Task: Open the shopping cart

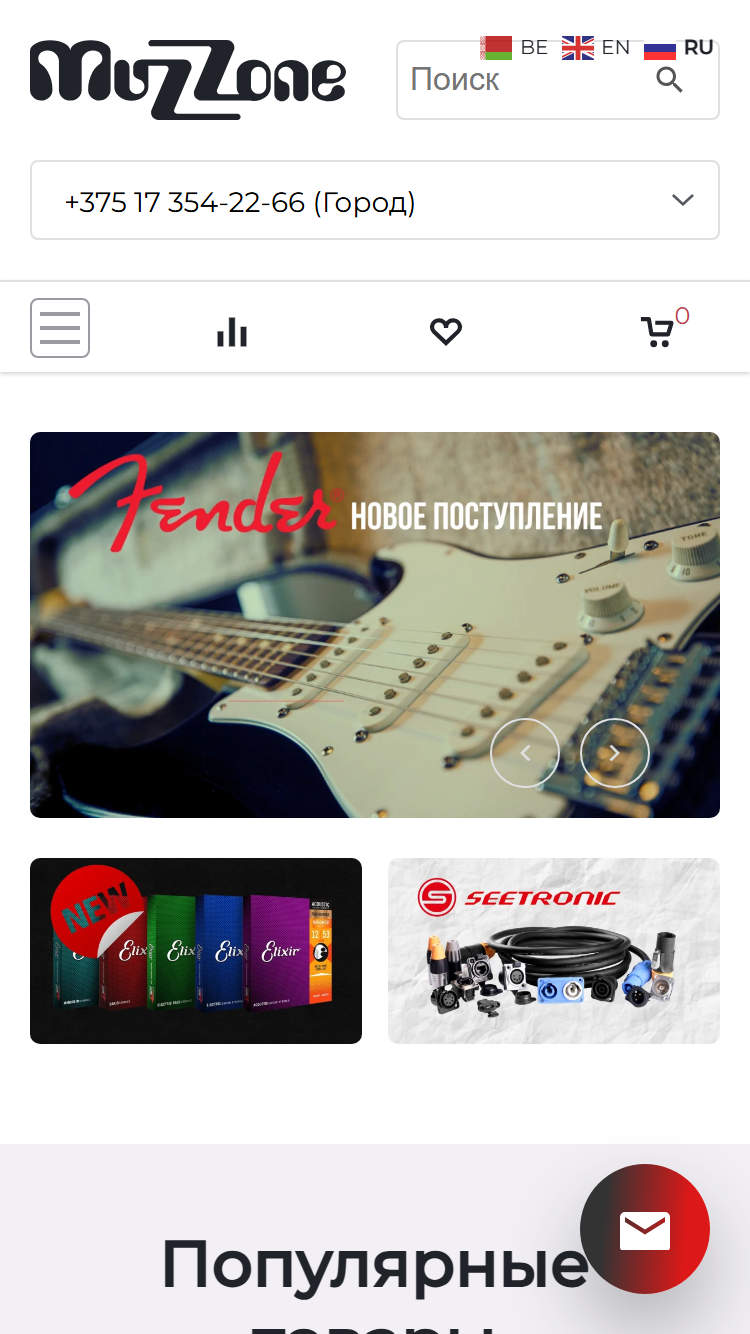Action: pyautogui.click(x=660, y=330)
